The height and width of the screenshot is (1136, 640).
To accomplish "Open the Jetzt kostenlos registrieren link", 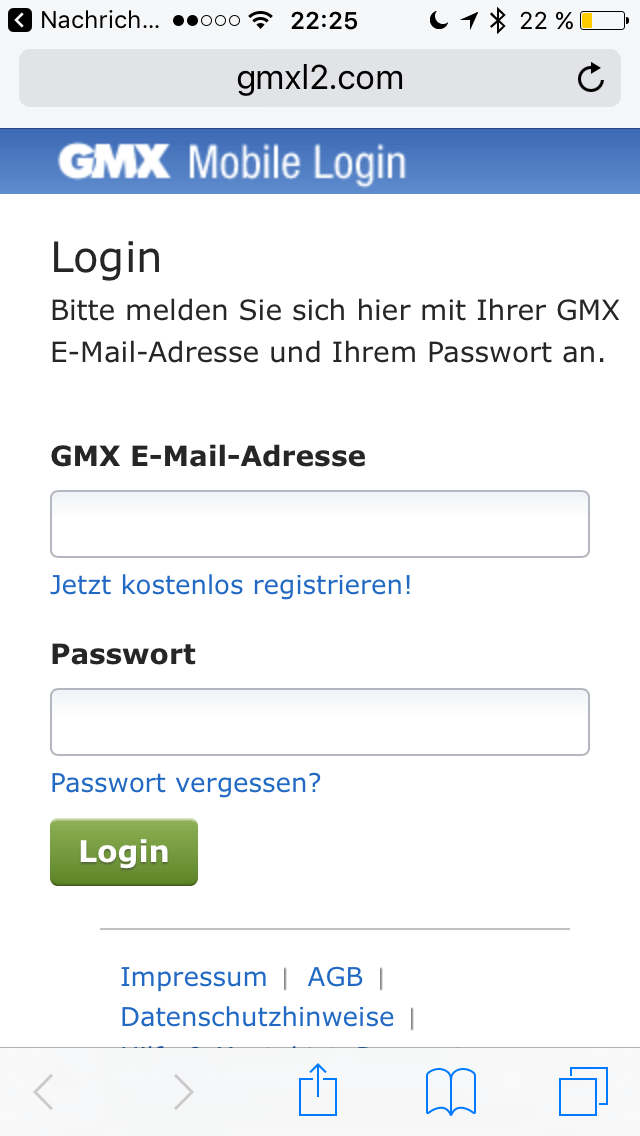I will coord(230,585).
